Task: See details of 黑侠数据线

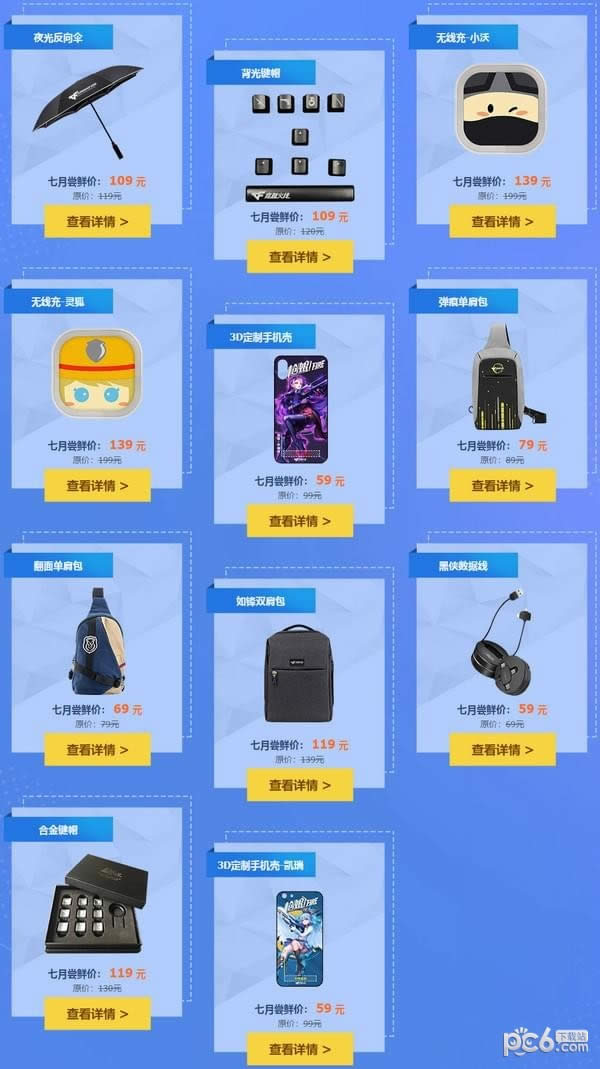Action: pyautogui.click(x=502, y=749)
